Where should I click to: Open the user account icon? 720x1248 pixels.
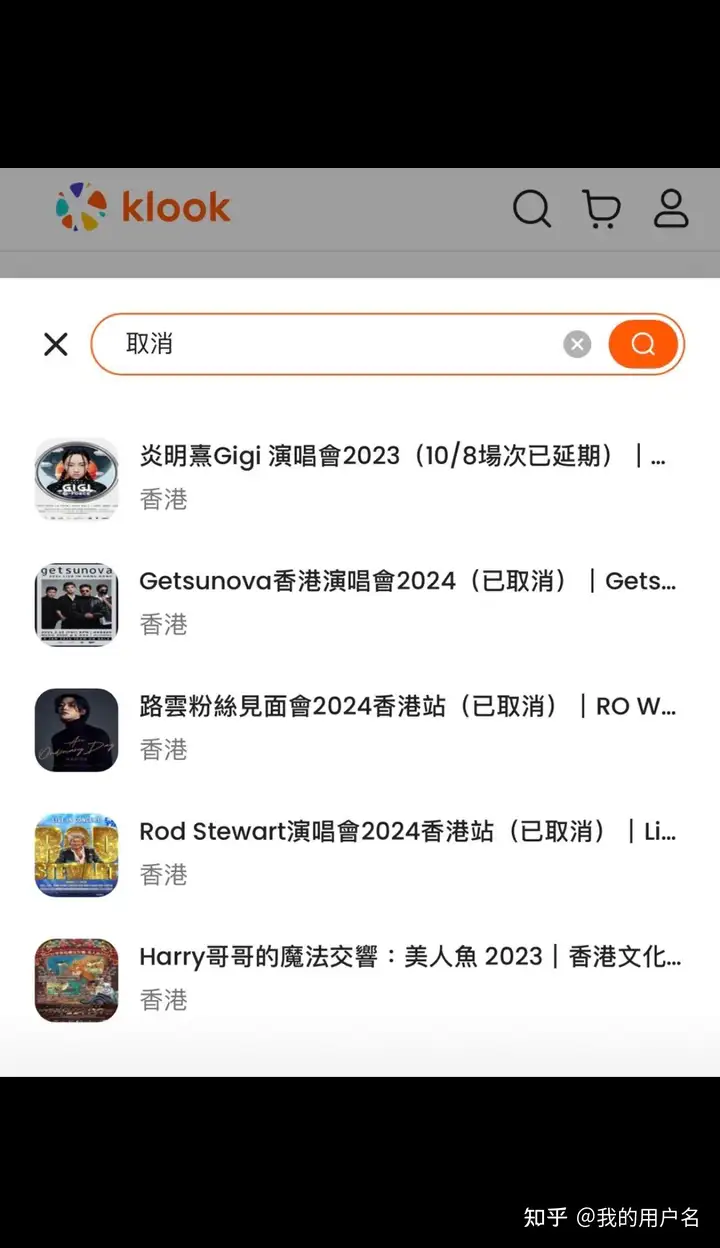(671, 208)
